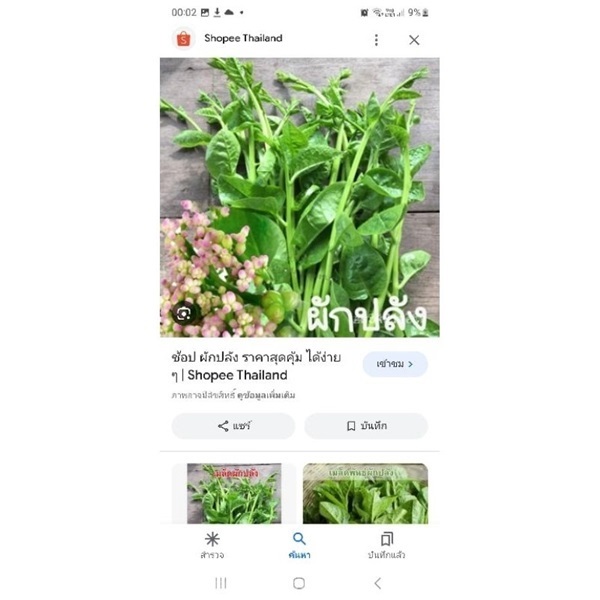Visit the page with เข้าชม button
600x600 pixels.
pyautogui.click(x=394, y=364)
